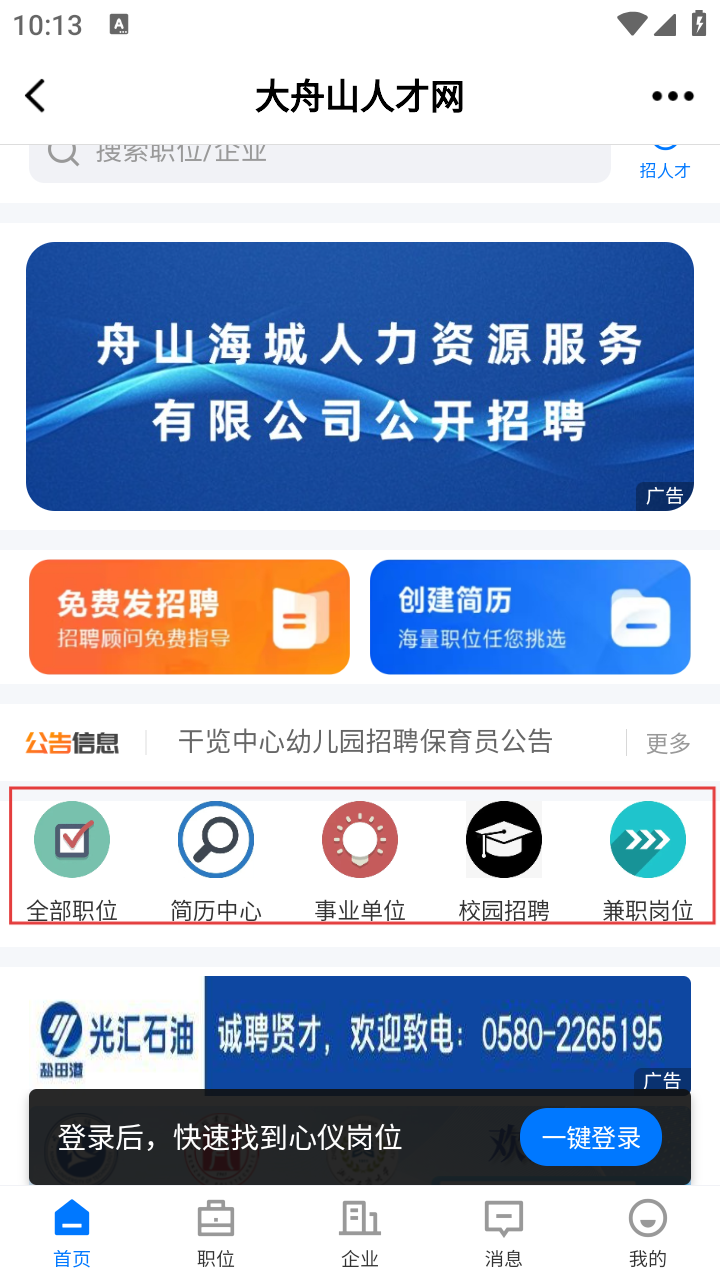Open the 舟山海城人力资源服务 ad banner
The width and height of the screenshot is (720, 1280).
pos(360,376)
